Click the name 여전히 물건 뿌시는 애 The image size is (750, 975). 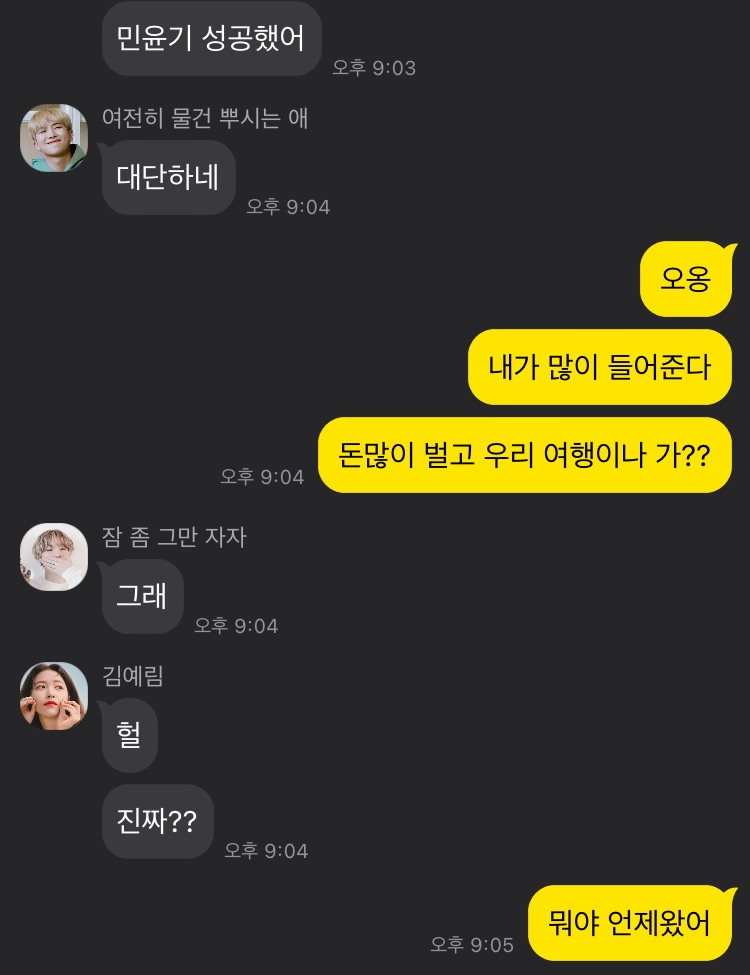(186, 117)
